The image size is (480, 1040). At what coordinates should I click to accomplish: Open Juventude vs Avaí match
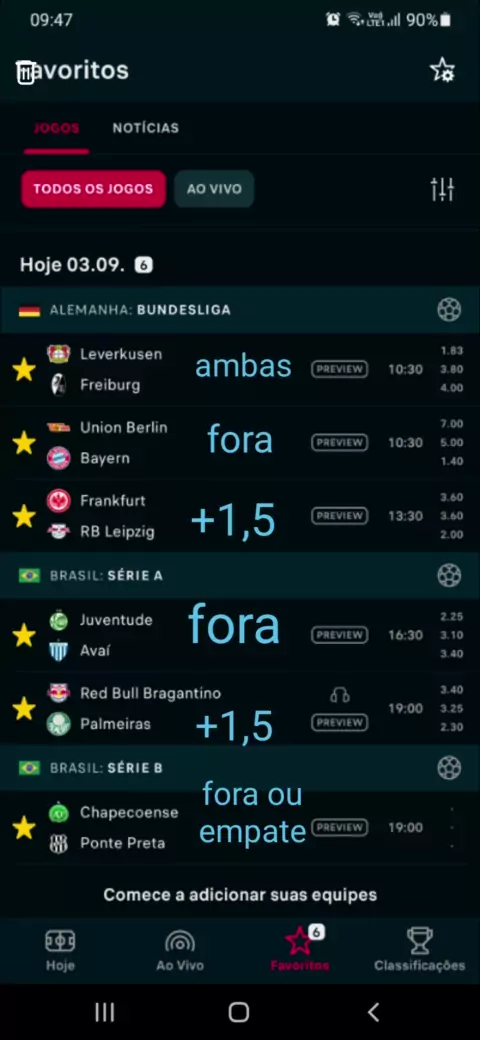(x=240, y=635)
